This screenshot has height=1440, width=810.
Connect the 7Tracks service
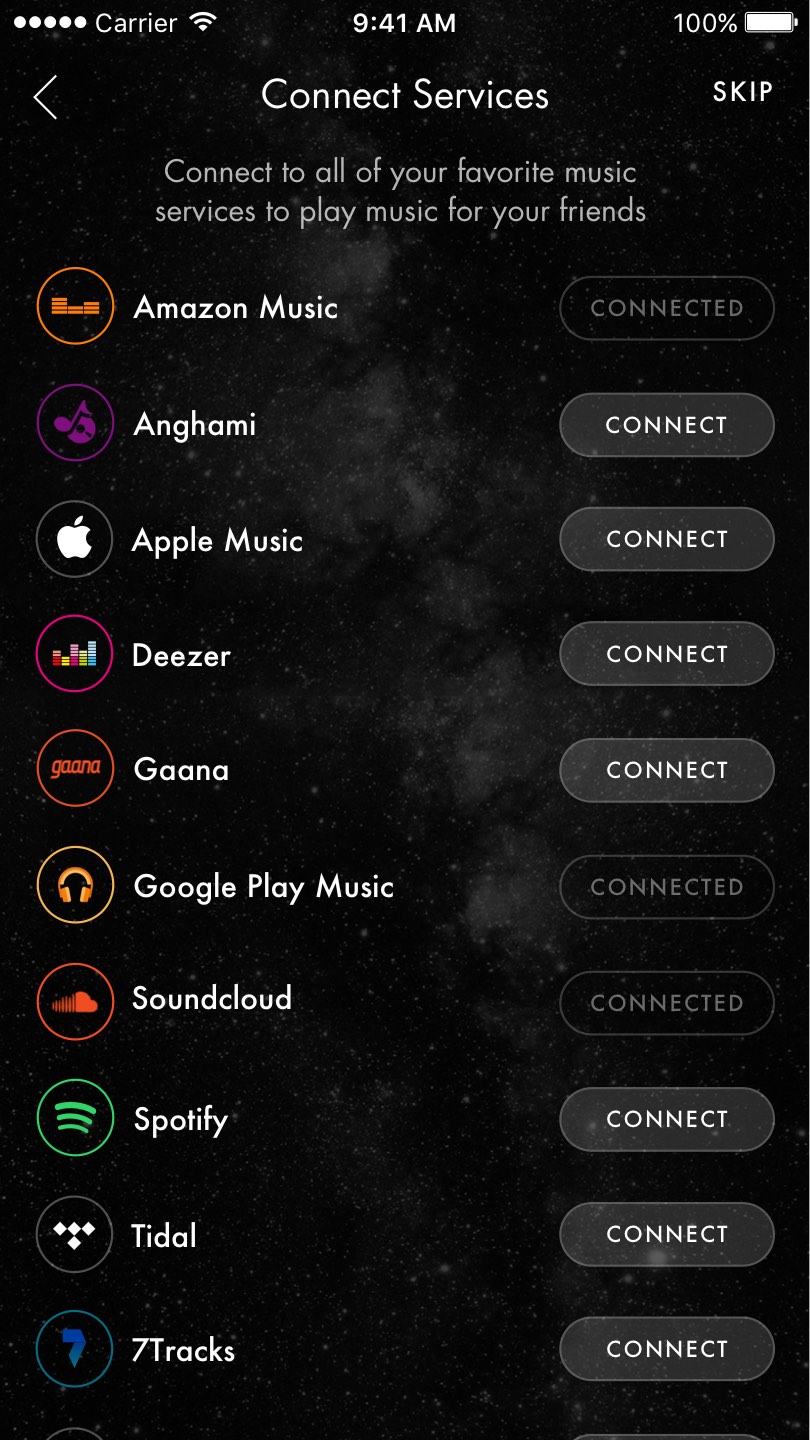pyautogui.click(x=666, y=1349)
